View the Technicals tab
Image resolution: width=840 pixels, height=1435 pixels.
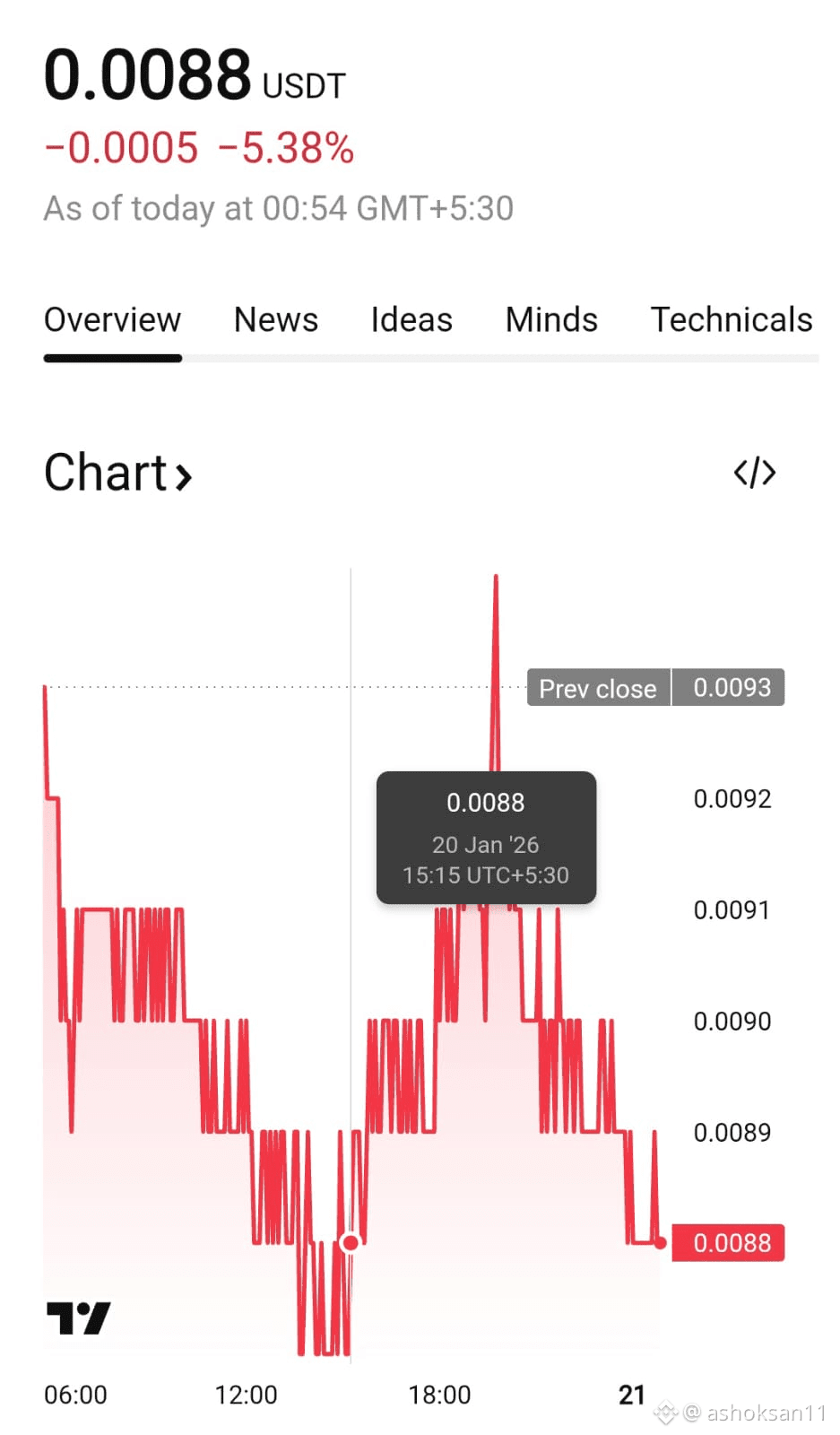click(x=731, y=320)
